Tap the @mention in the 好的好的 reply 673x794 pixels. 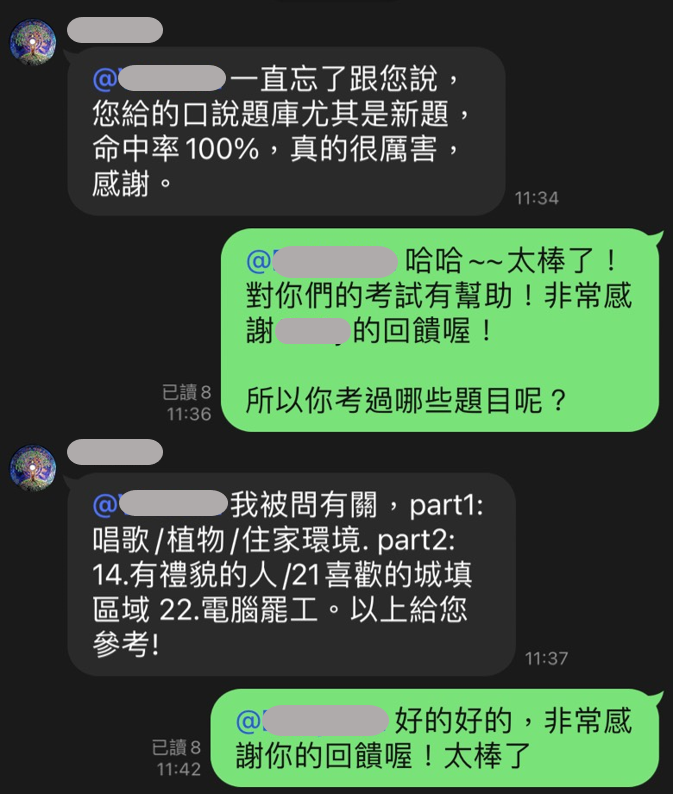tap(312, 720)
